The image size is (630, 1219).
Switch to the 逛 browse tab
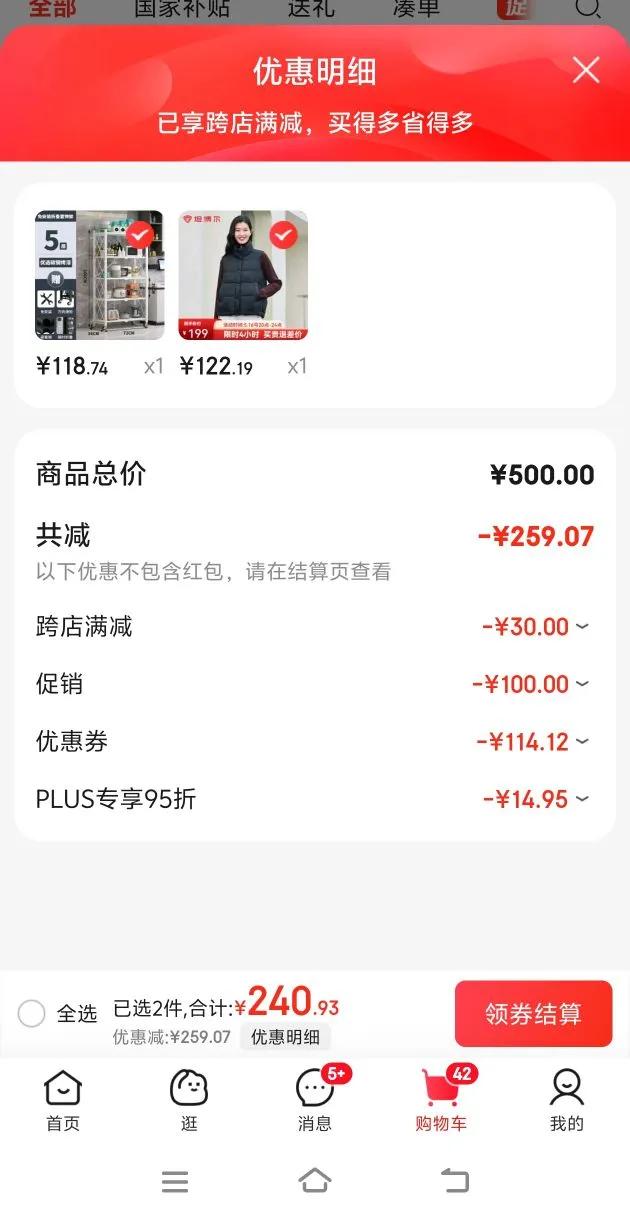coord(189,1099)
